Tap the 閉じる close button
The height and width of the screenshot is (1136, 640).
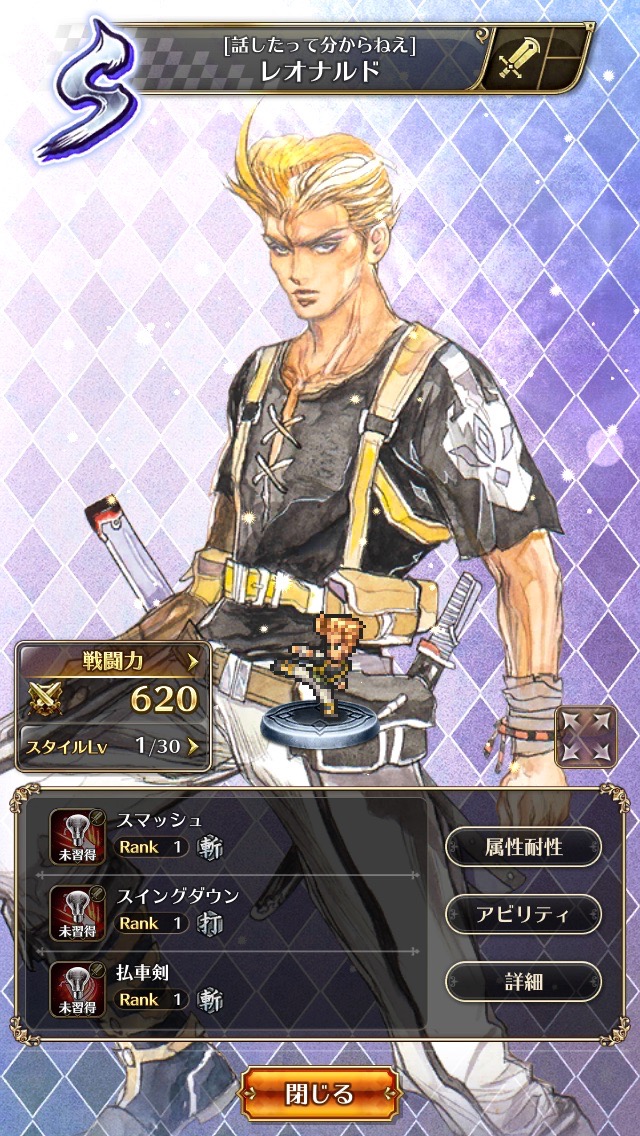(x=319, y=1094)
